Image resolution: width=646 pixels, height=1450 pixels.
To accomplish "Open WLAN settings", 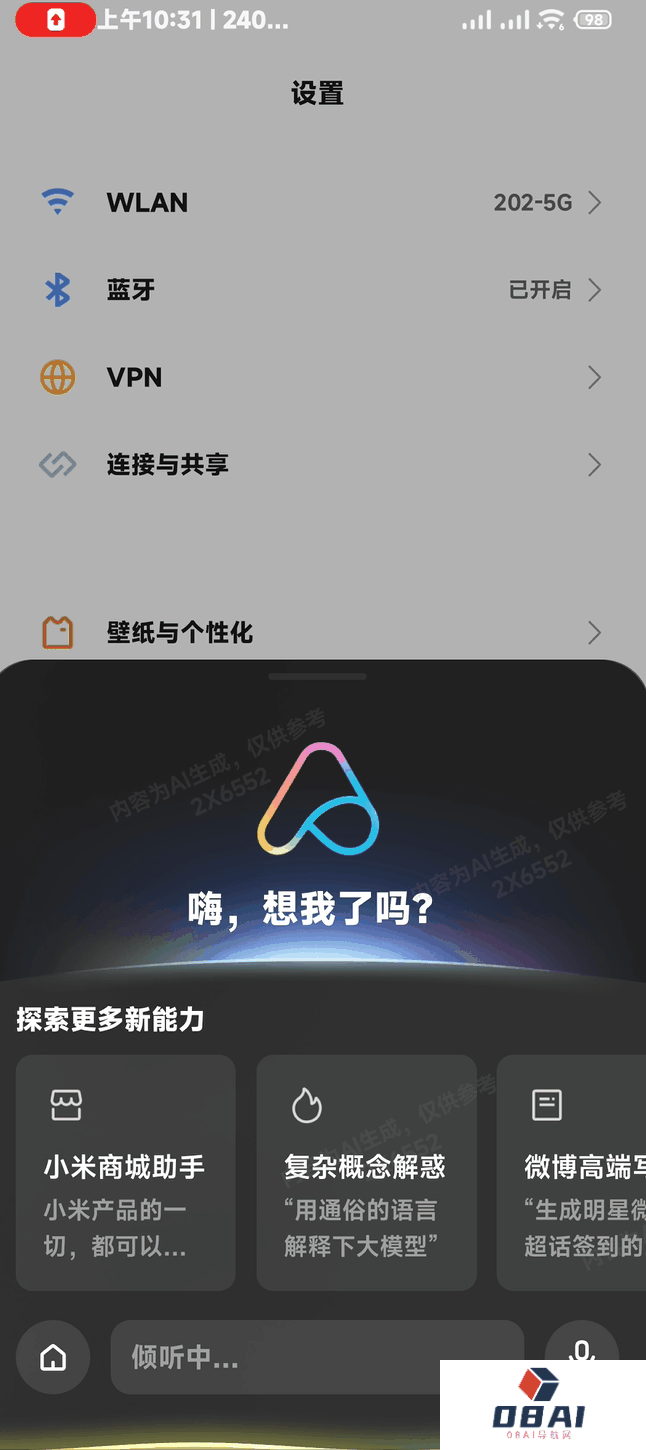I will point(320,203).
